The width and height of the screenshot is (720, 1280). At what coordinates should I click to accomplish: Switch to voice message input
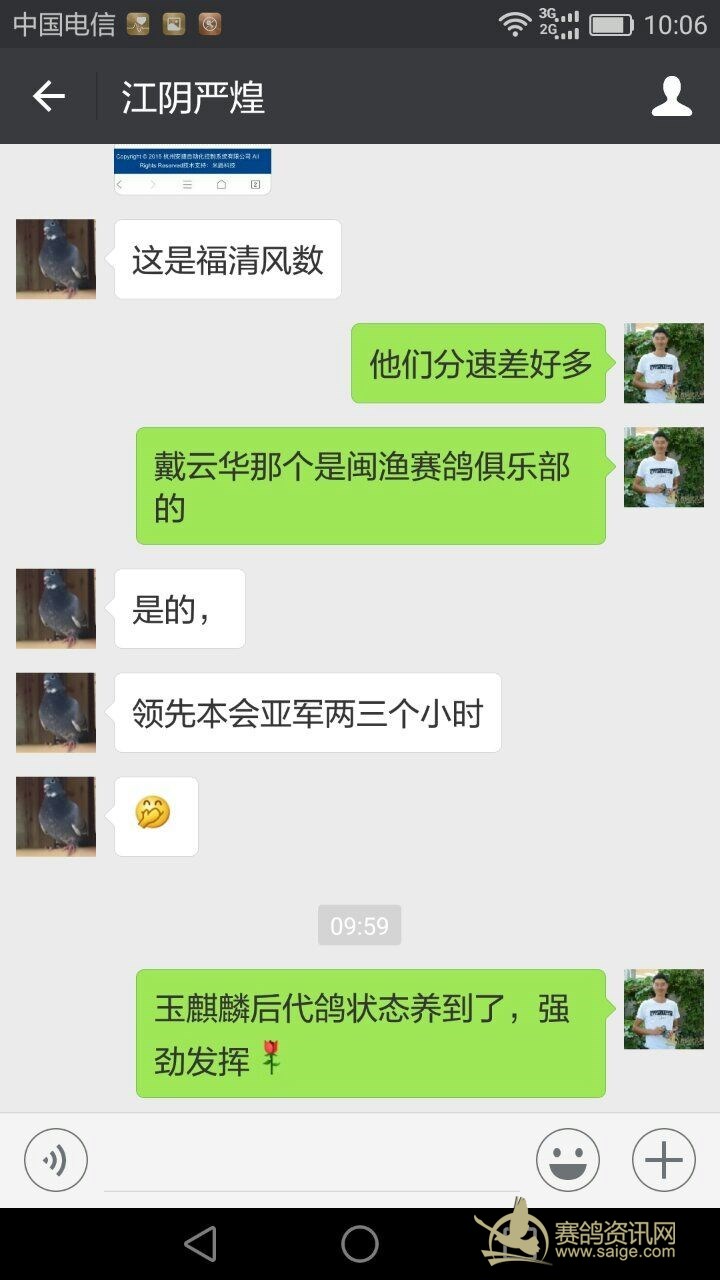(x=56, y=1160)
